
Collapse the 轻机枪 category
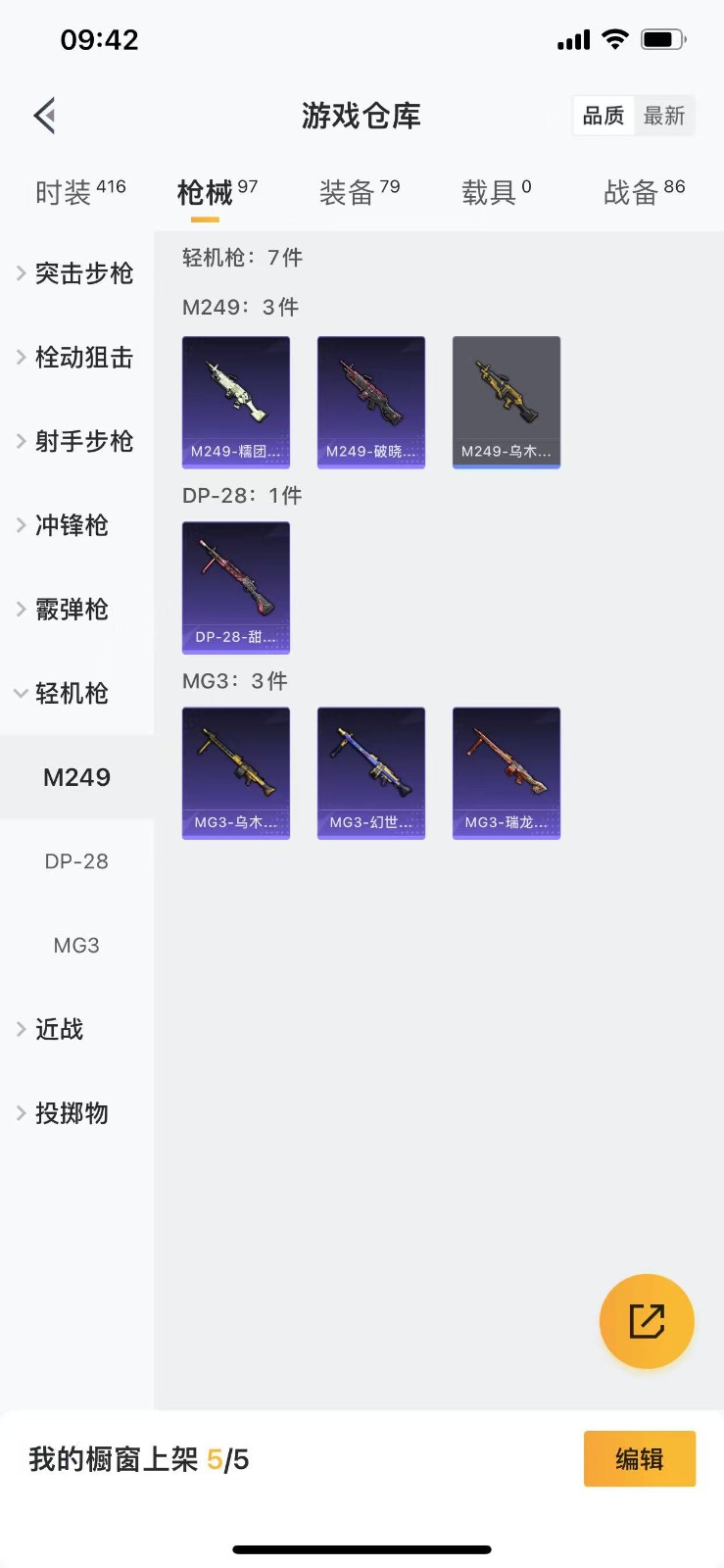coord(76,694)
